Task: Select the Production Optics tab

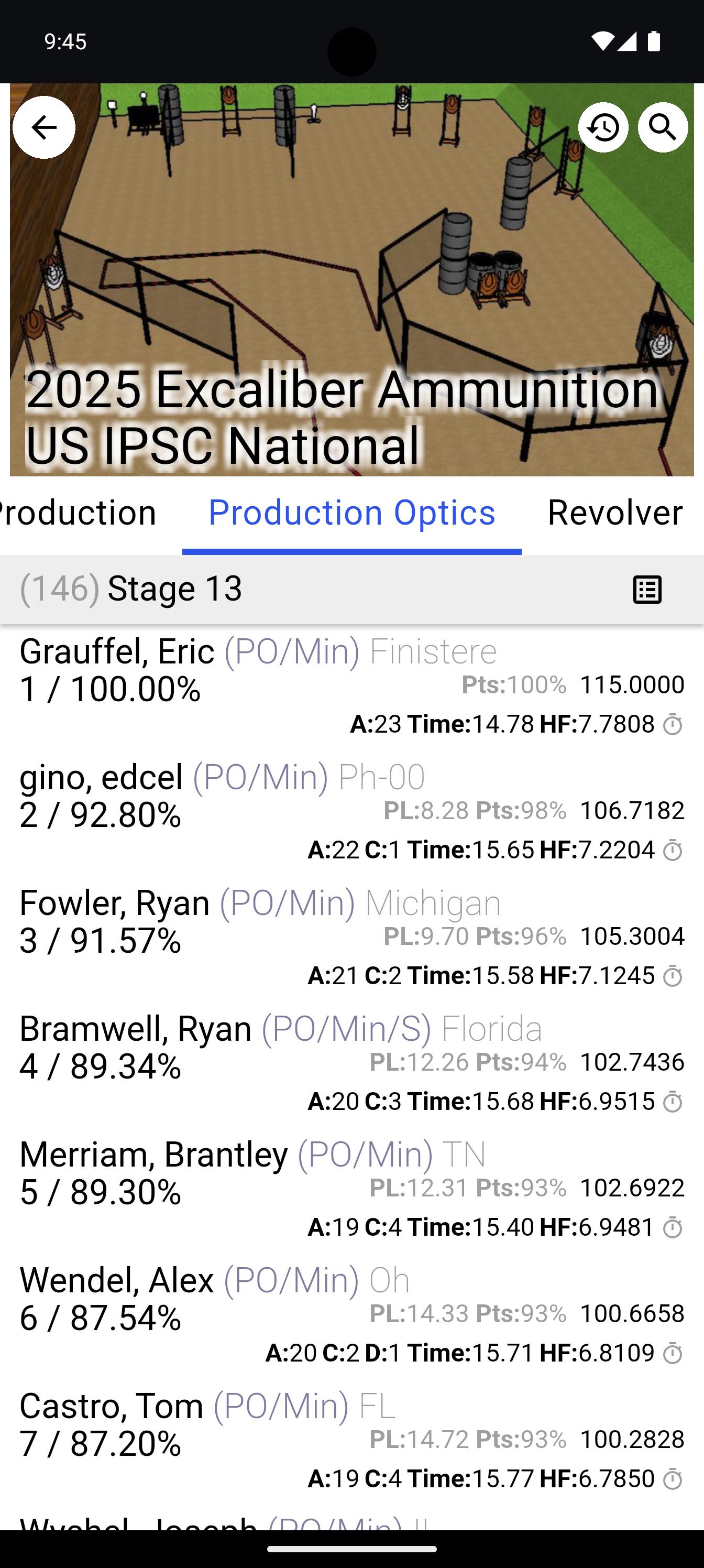Action: click(351, 513)
